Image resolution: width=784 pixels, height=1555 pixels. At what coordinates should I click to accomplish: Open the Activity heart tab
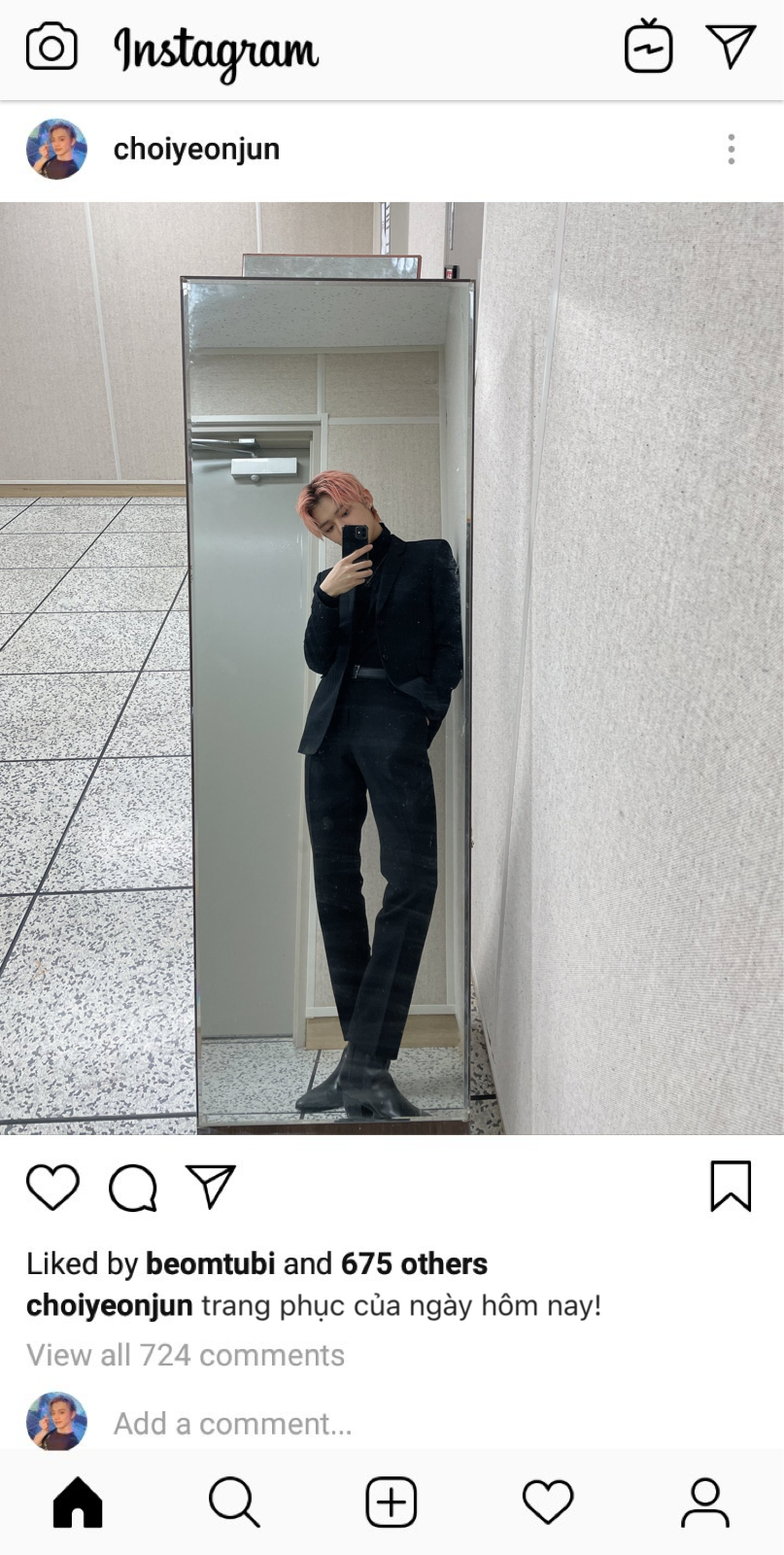[x=548, y=1503]
